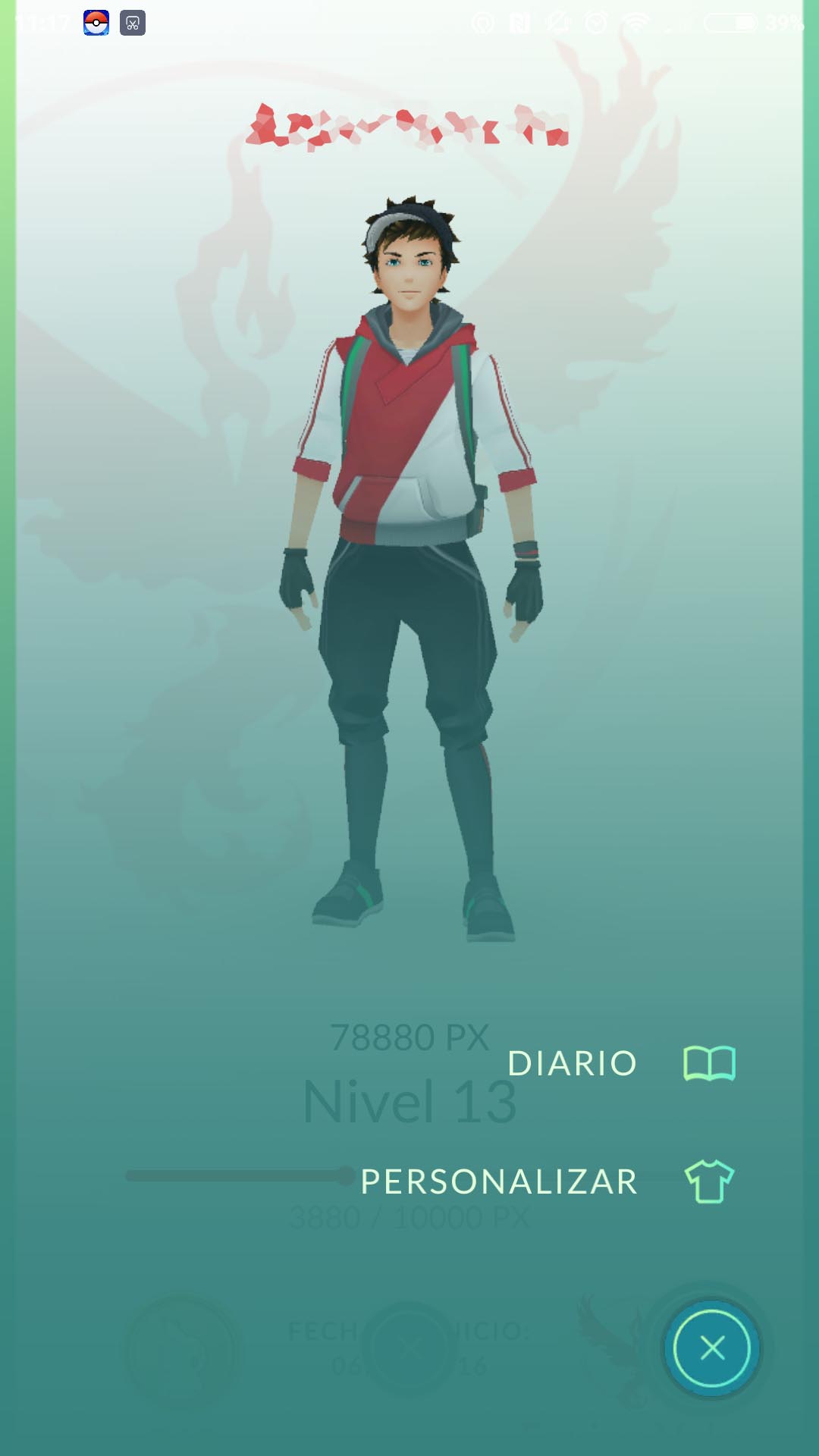Close the menu with the X button
Screen dimensions: 819x1456
pyautogui.click(x=711, y=1348)
